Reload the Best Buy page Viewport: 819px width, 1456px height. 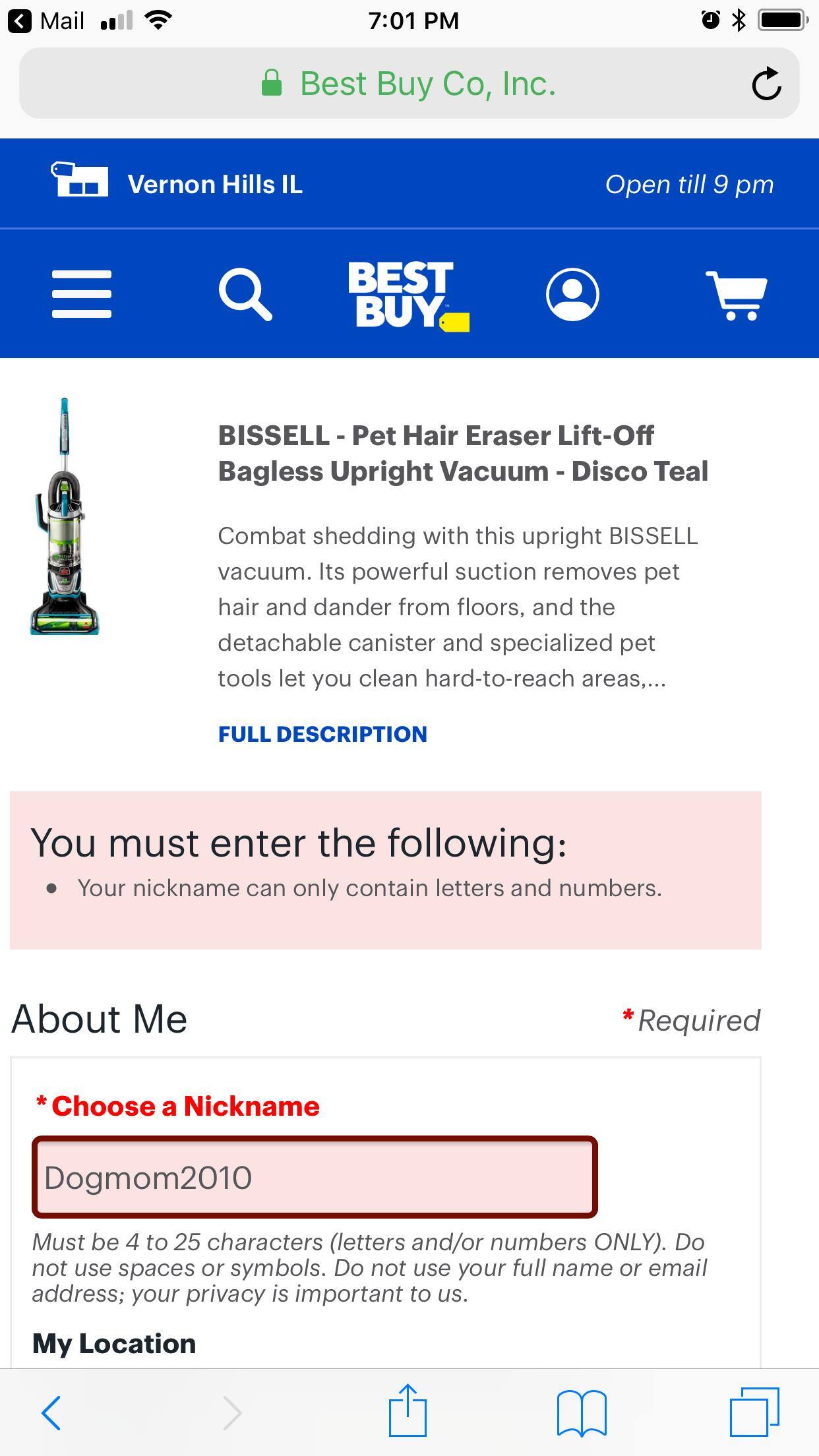[767, 82]
